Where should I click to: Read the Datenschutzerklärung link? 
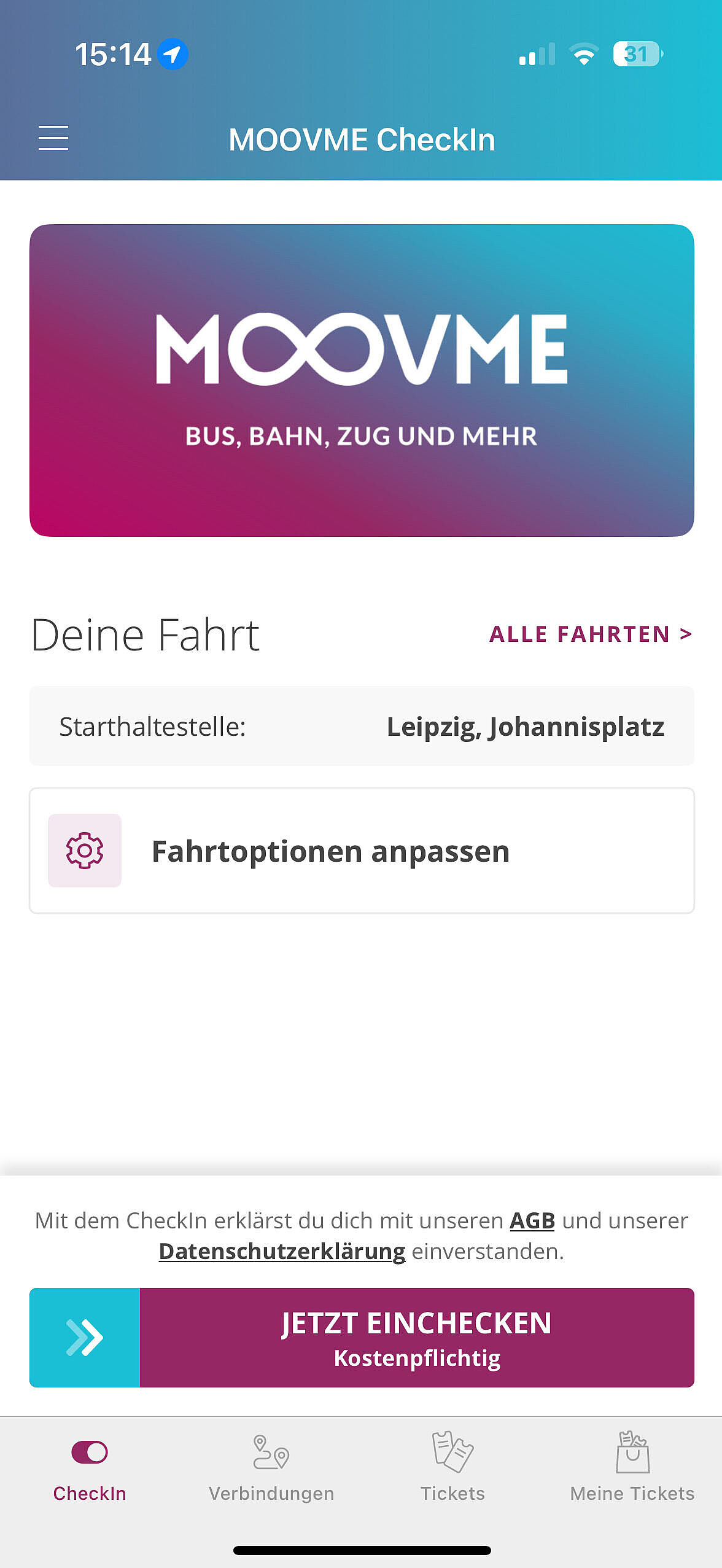[282, 1251]
